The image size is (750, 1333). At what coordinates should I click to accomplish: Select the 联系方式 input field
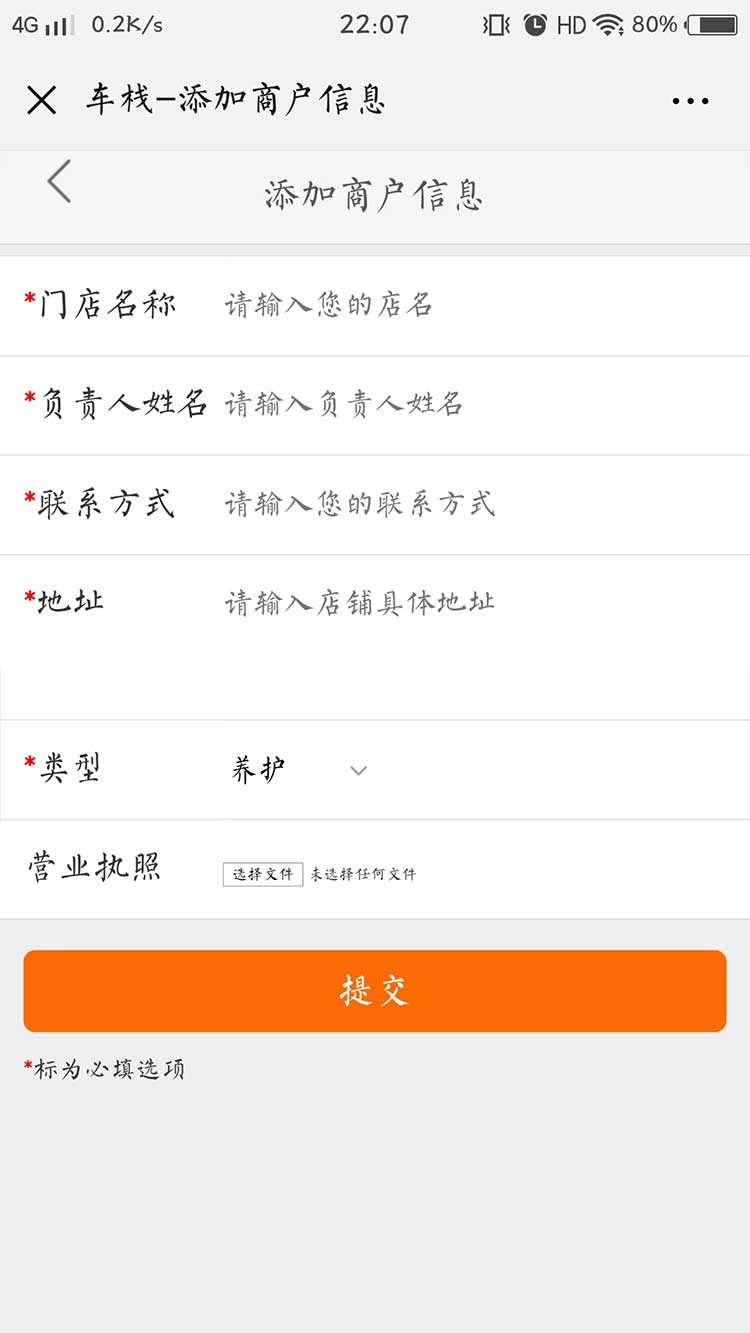tap(480, 504)
